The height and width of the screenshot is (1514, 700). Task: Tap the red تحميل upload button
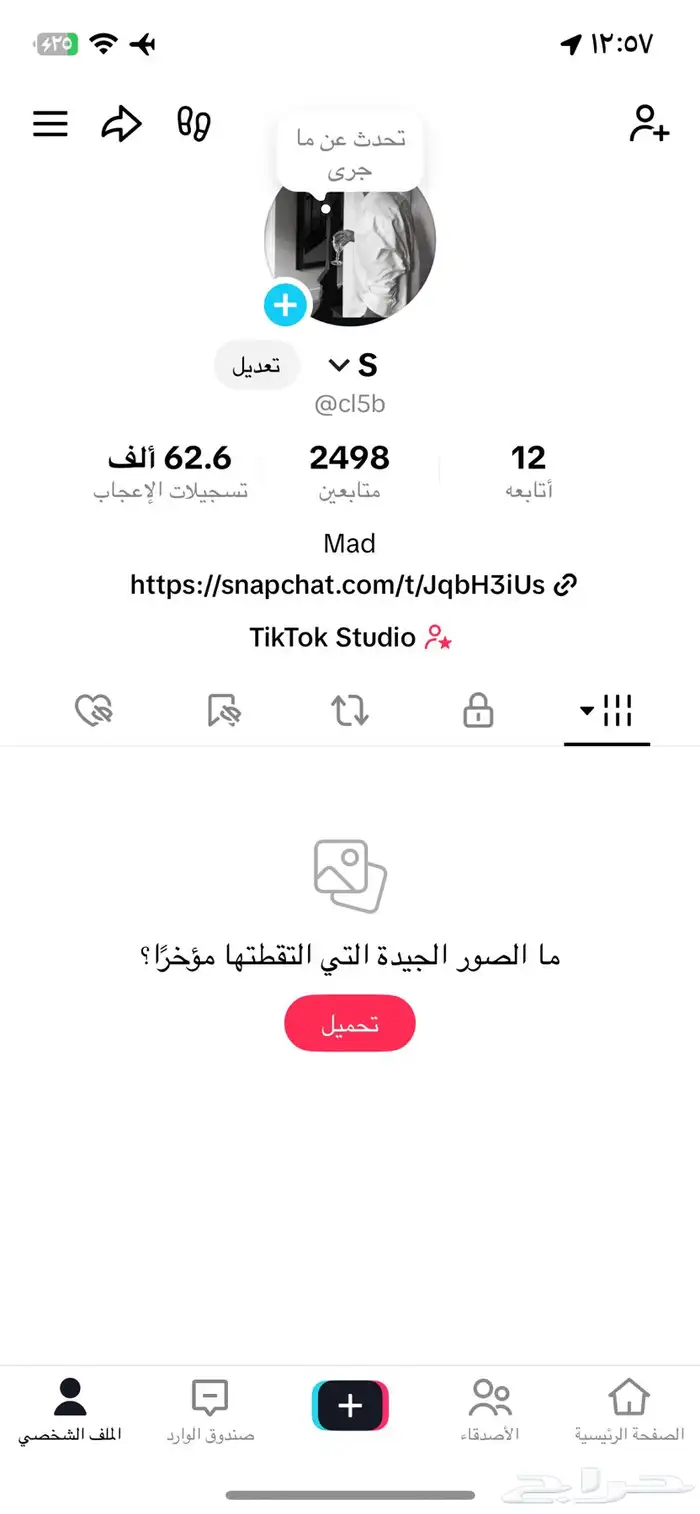[x=350, y=1023]
